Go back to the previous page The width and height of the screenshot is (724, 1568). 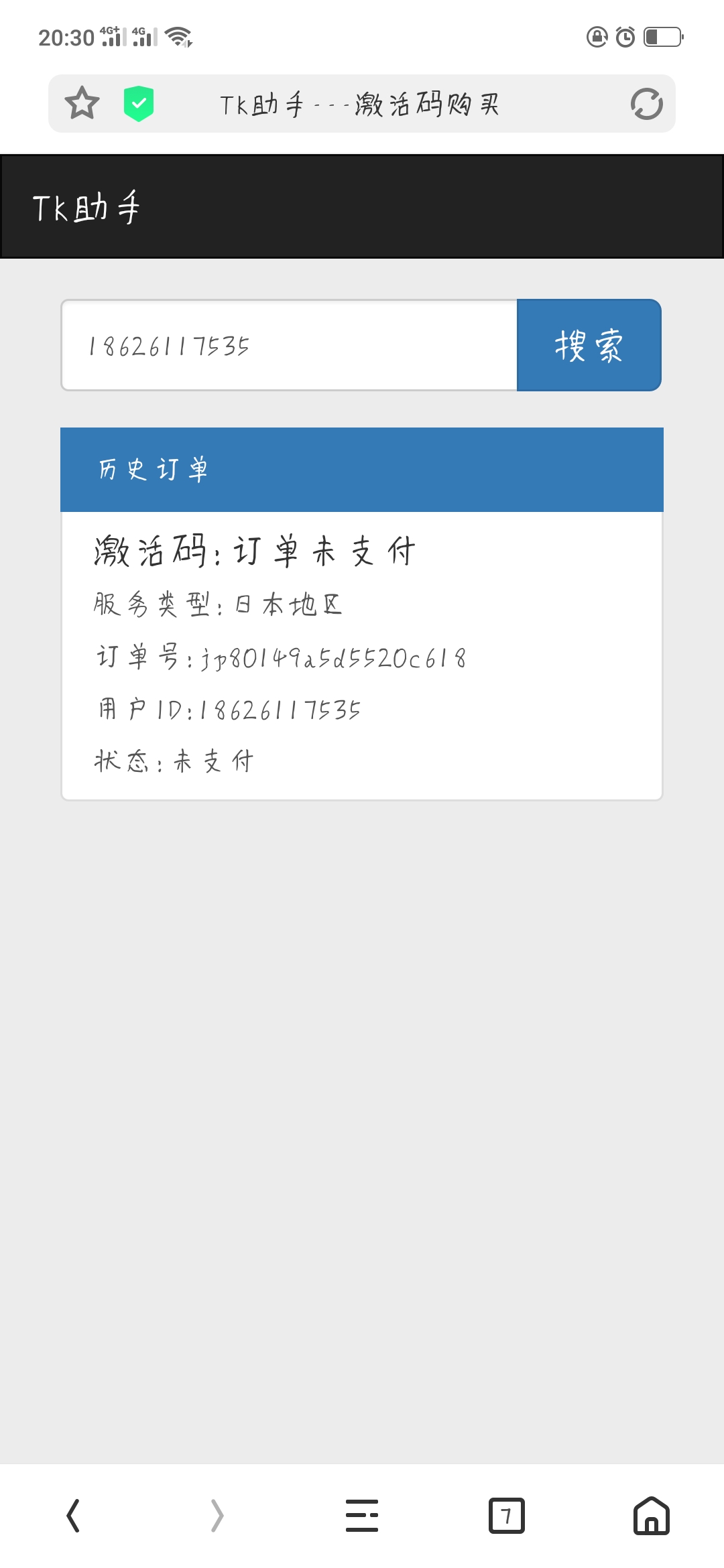[73, 1516]
